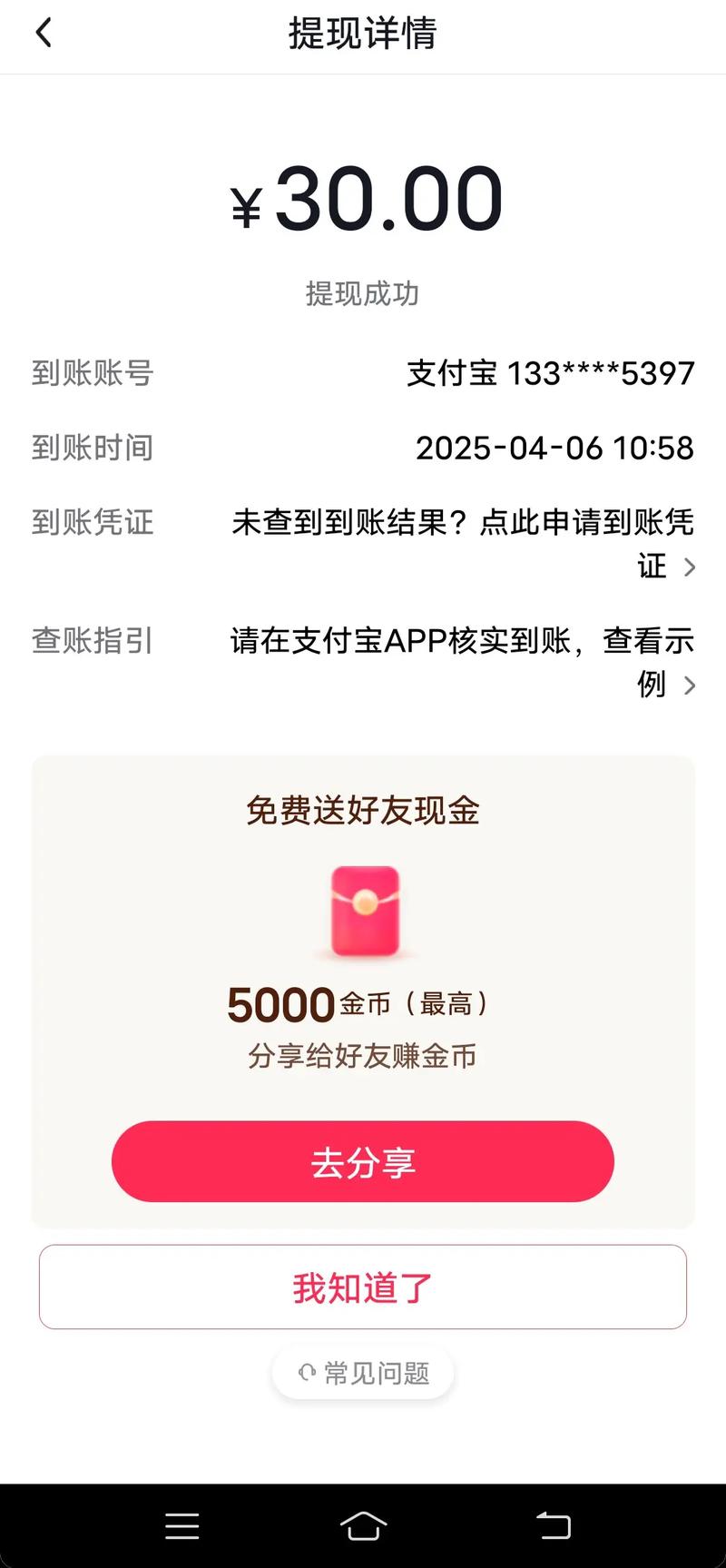726x1568 pixels.
Task: Open the 常见问题 FAQ
Action: [x=372, y=1372]
